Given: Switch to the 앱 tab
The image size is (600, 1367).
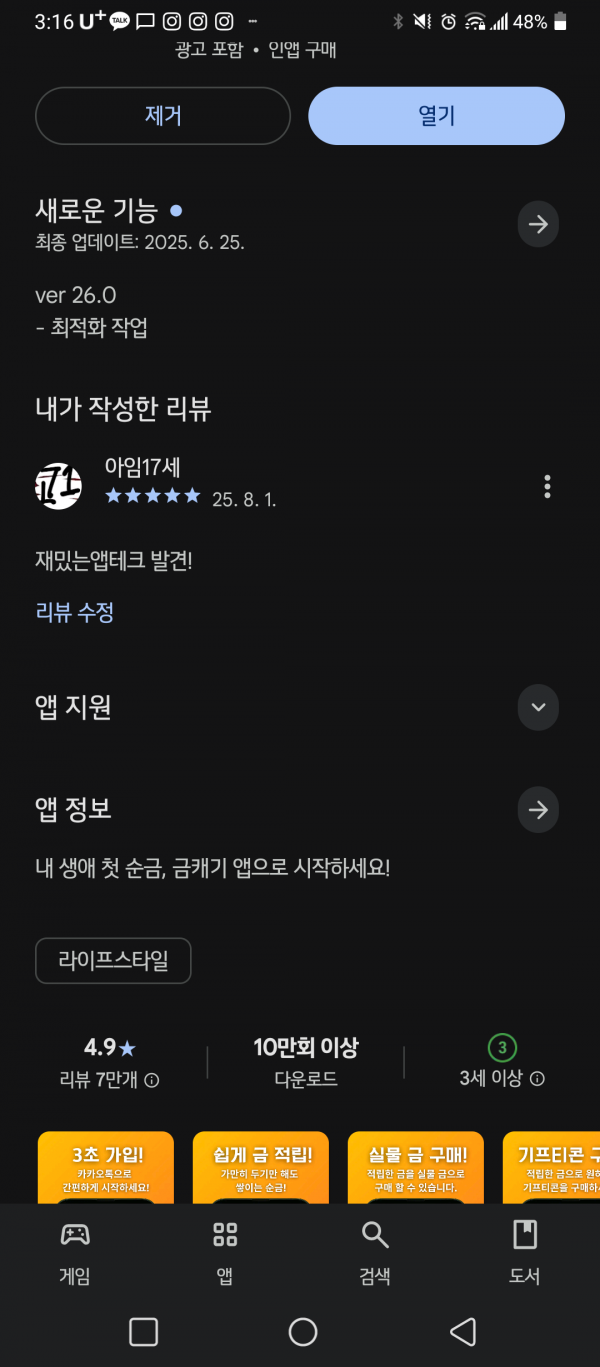Looking at the screenshot, I should pos(225,1252).
